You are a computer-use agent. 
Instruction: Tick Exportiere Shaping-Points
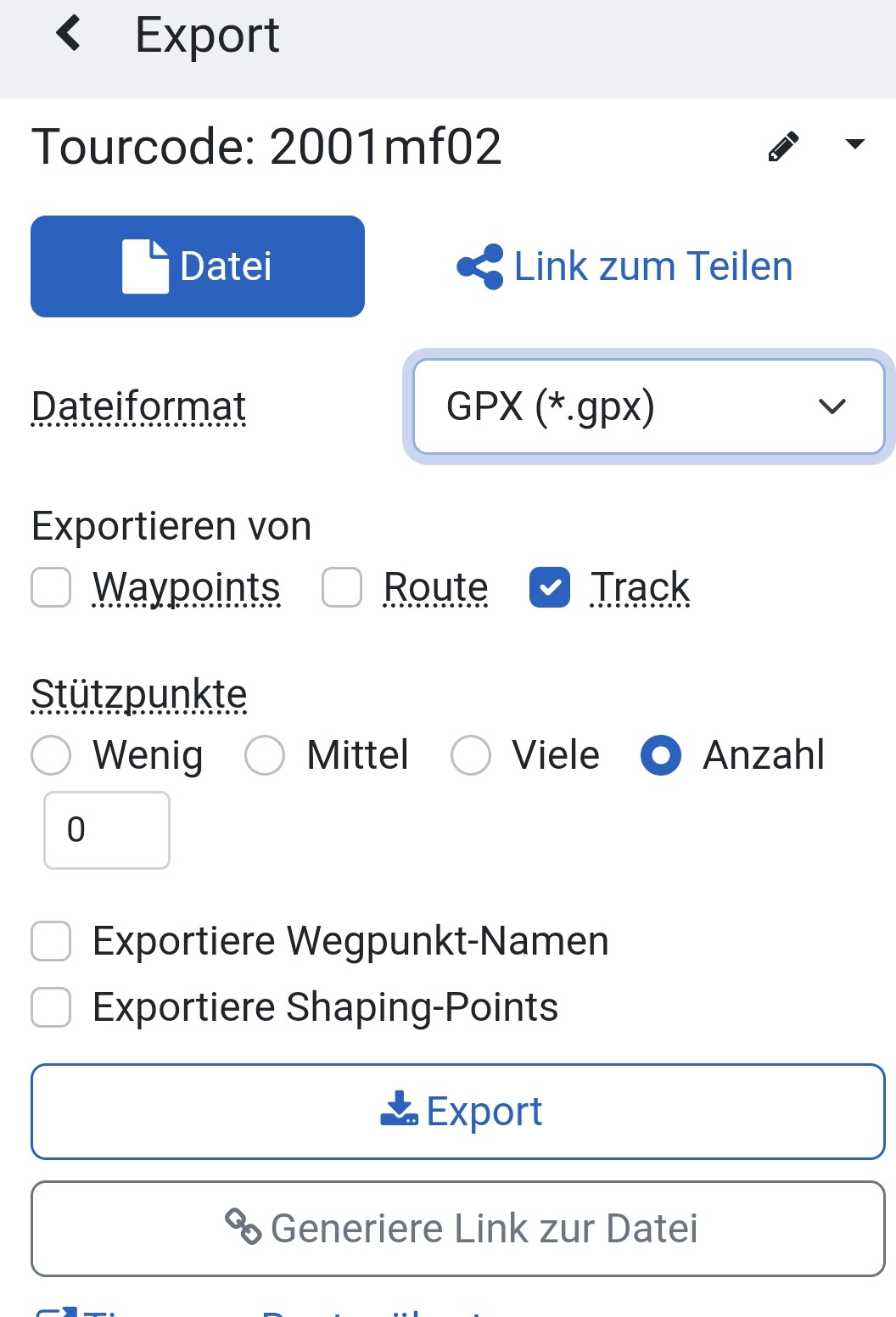click(51, 1007)
